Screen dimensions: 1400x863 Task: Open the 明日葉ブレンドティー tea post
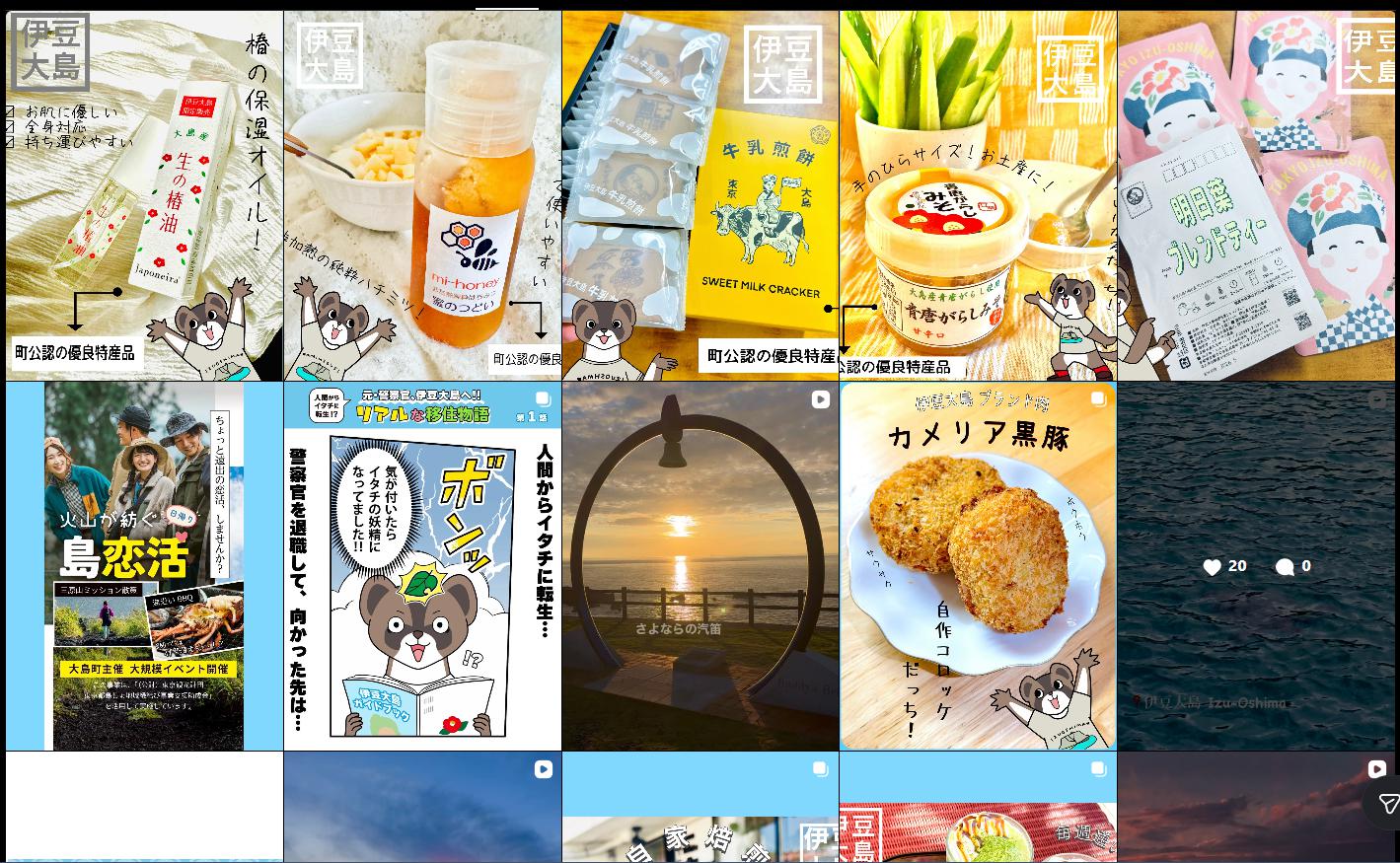click(x=1256, y=195)
